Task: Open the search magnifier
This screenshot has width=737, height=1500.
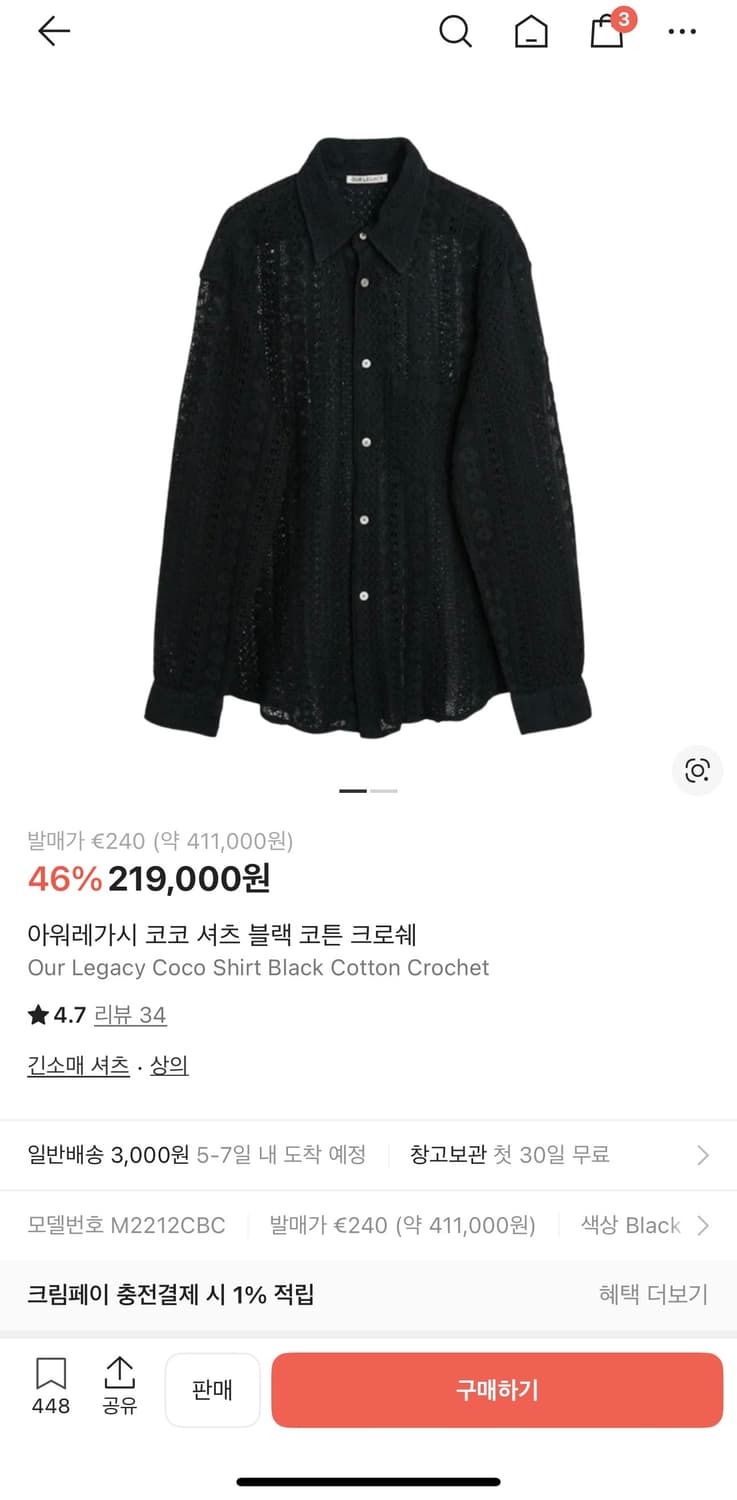Action: (456, 31)
